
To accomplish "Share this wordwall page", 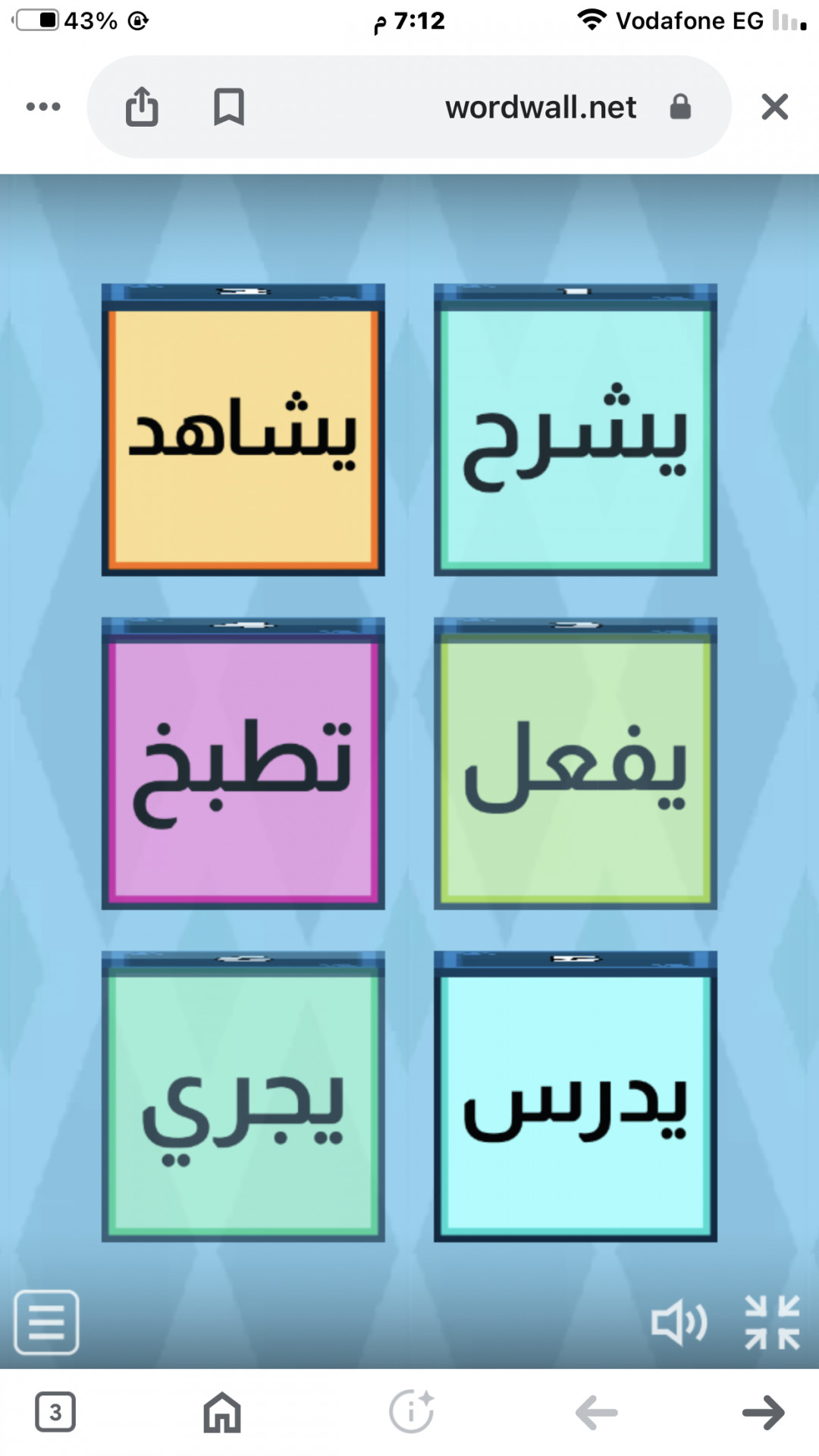I will pos(142,107).
